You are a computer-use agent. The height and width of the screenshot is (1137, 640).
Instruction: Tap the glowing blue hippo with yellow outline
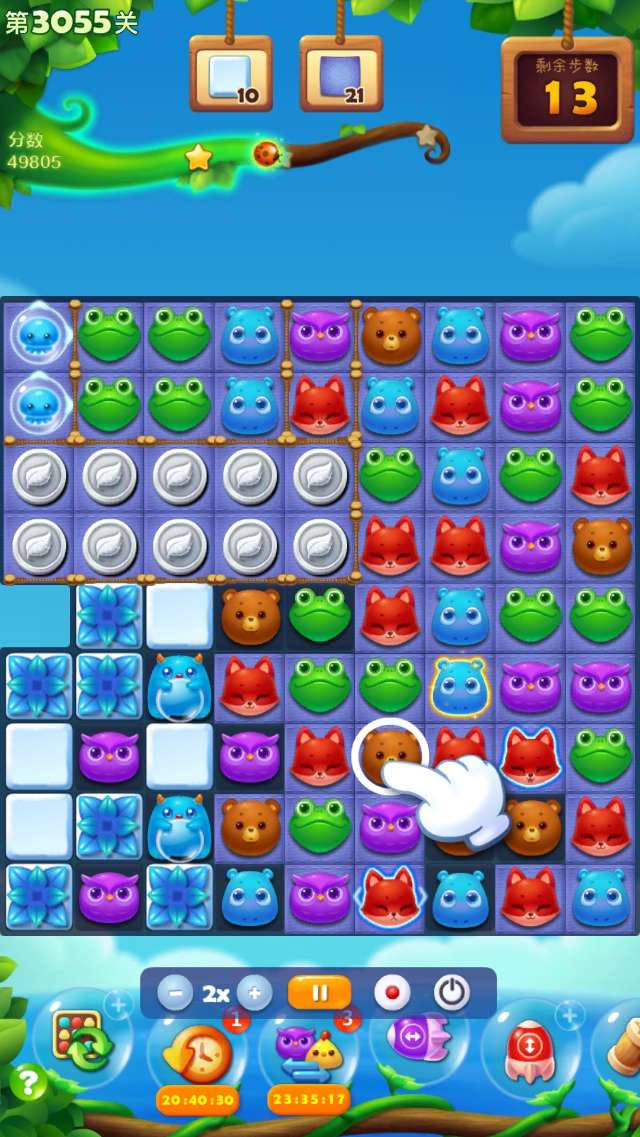[460, 686]
